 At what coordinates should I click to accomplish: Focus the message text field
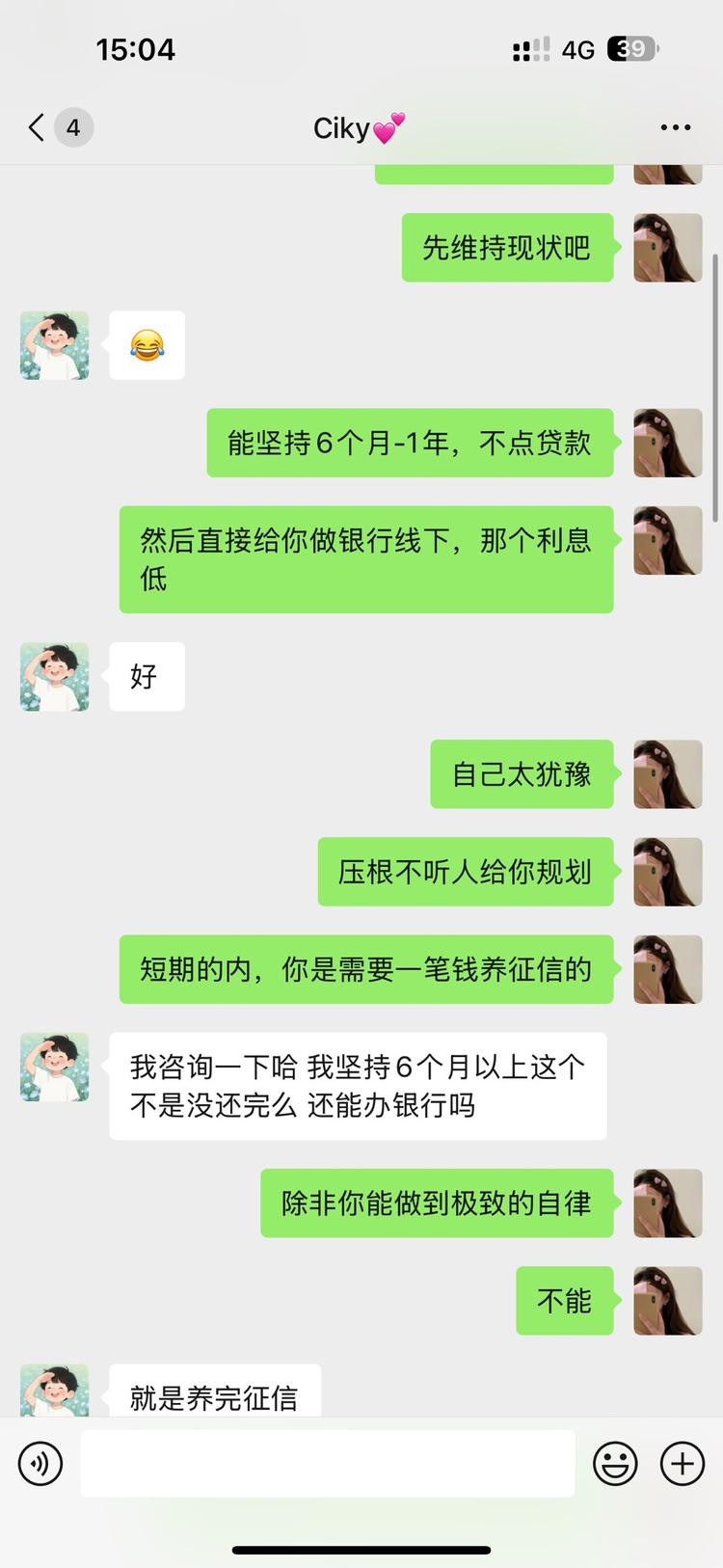(x=328, y=1463)
